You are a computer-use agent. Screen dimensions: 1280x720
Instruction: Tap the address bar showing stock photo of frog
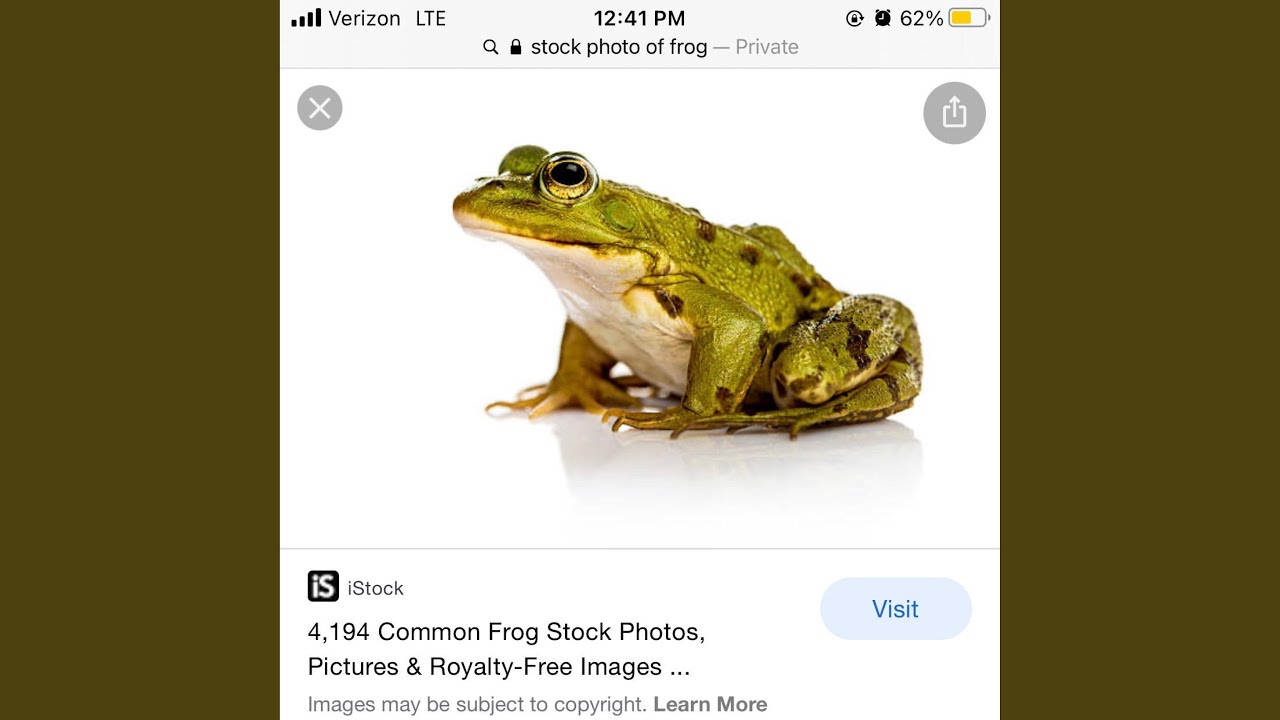640,47
